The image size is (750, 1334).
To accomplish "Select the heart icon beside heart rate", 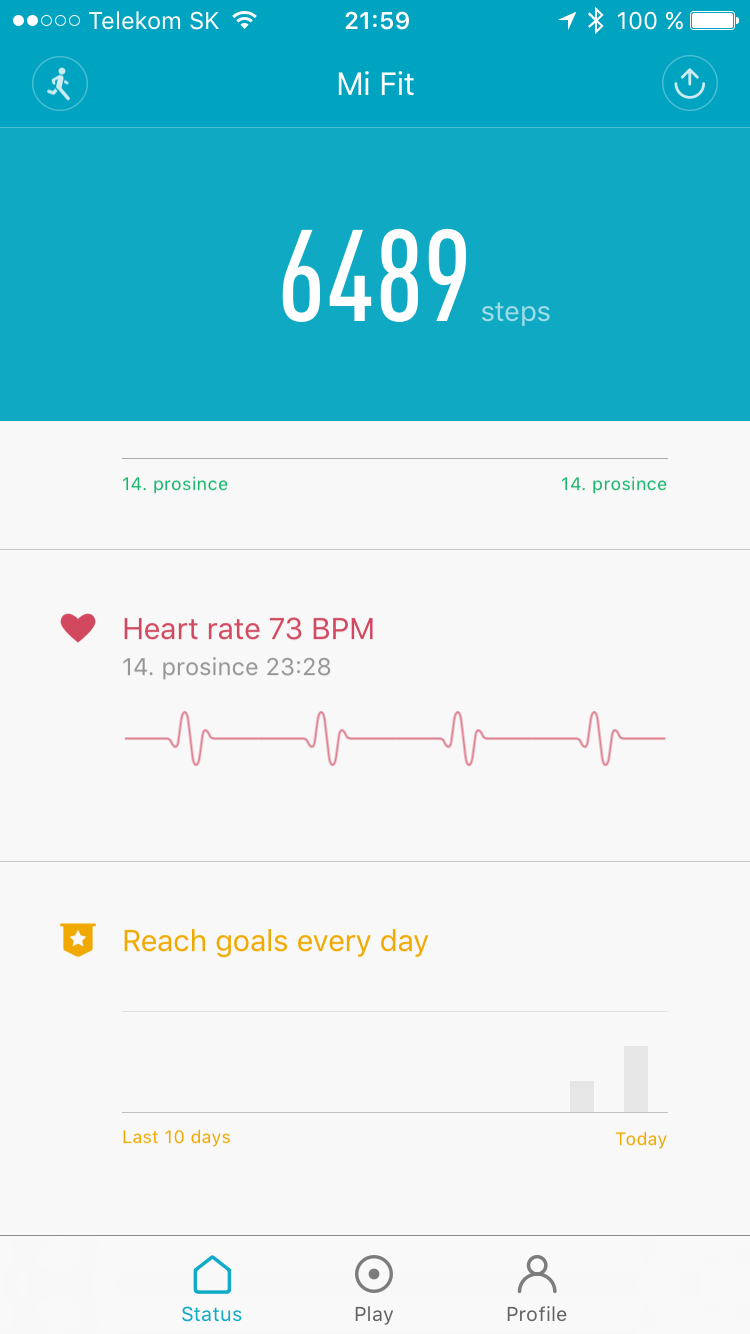I will pyautogui.click(x=77, y=627).
